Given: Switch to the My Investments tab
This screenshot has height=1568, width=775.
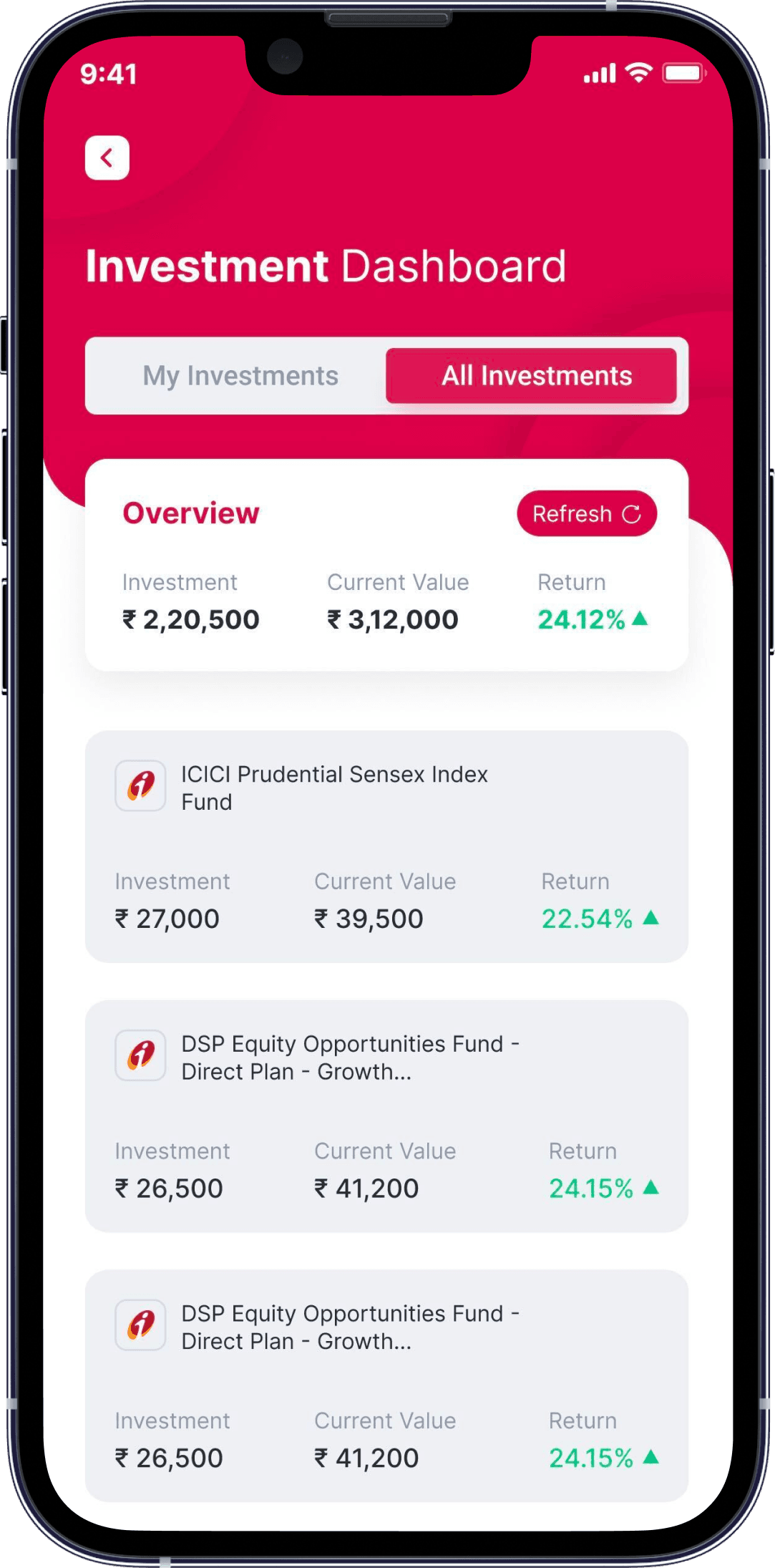Looking at the screenshot, I should tap(240, 376).
